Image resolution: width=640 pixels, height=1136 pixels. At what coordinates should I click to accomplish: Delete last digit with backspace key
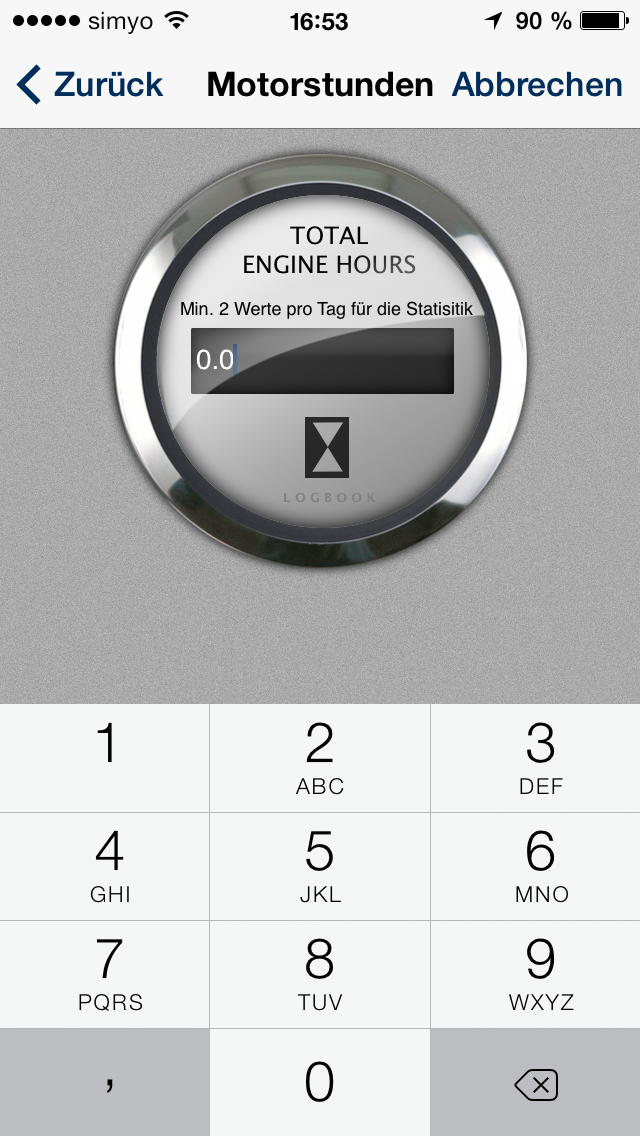point(536,1082)
